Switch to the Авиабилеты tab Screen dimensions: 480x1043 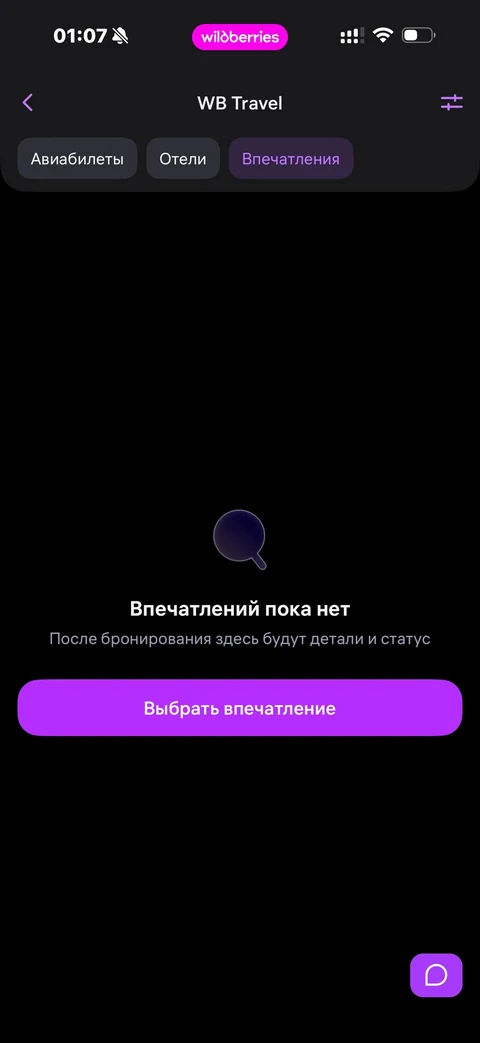pyautogui.click(x=77, y=159)
